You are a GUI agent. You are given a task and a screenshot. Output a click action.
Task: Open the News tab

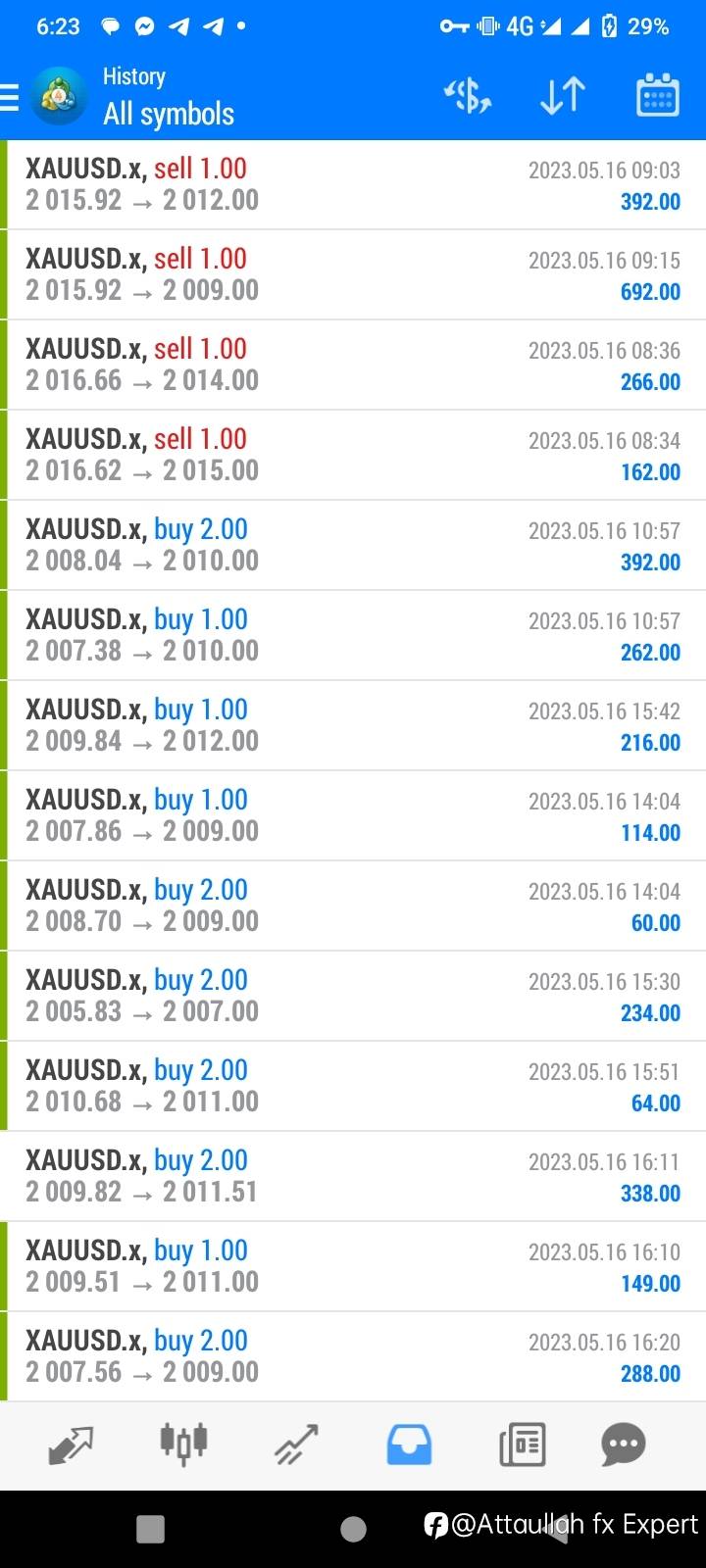tap(522, 1445)
